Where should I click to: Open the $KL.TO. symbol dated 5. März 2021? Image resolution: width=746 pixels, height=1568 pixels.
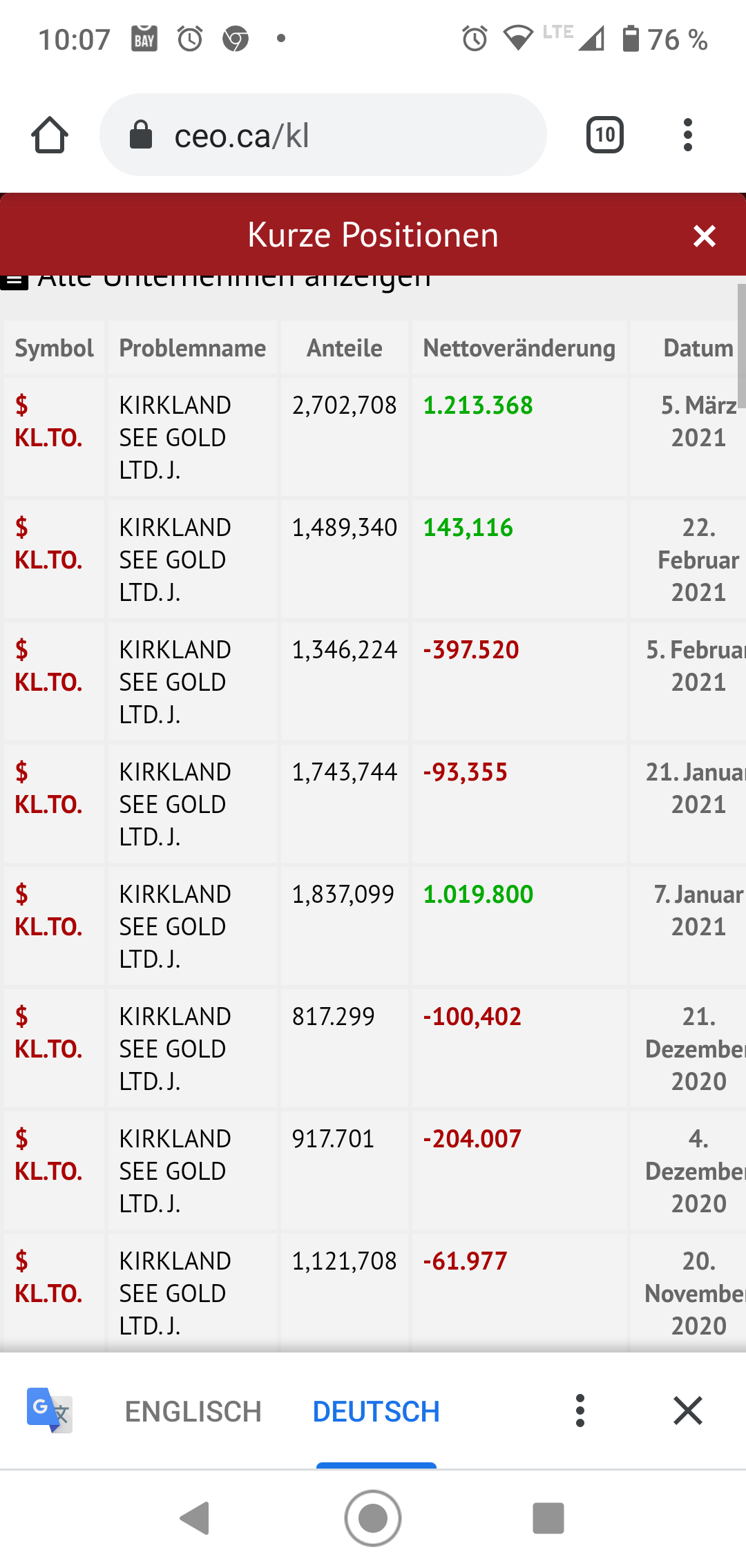(x=48, y=421)
